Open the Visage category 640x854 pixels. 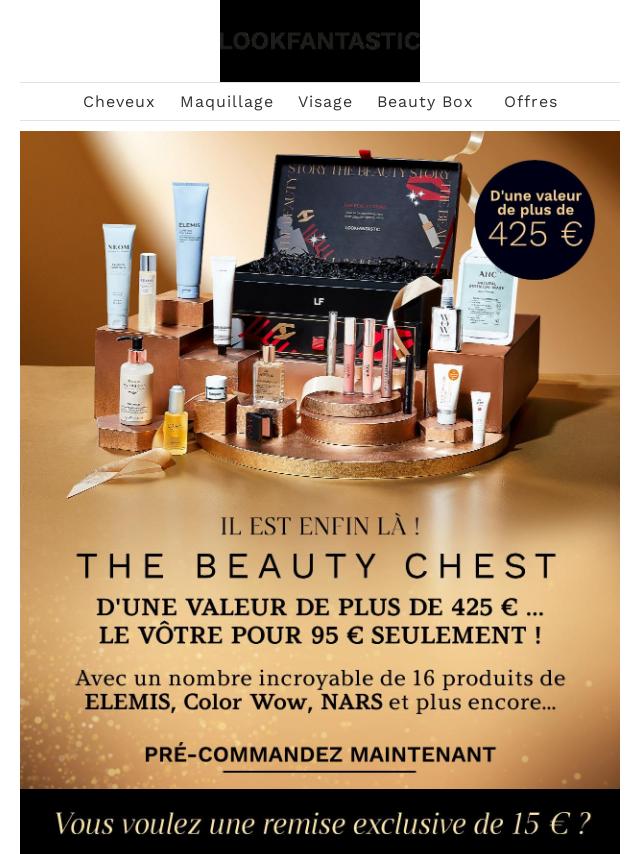[325, 102]
